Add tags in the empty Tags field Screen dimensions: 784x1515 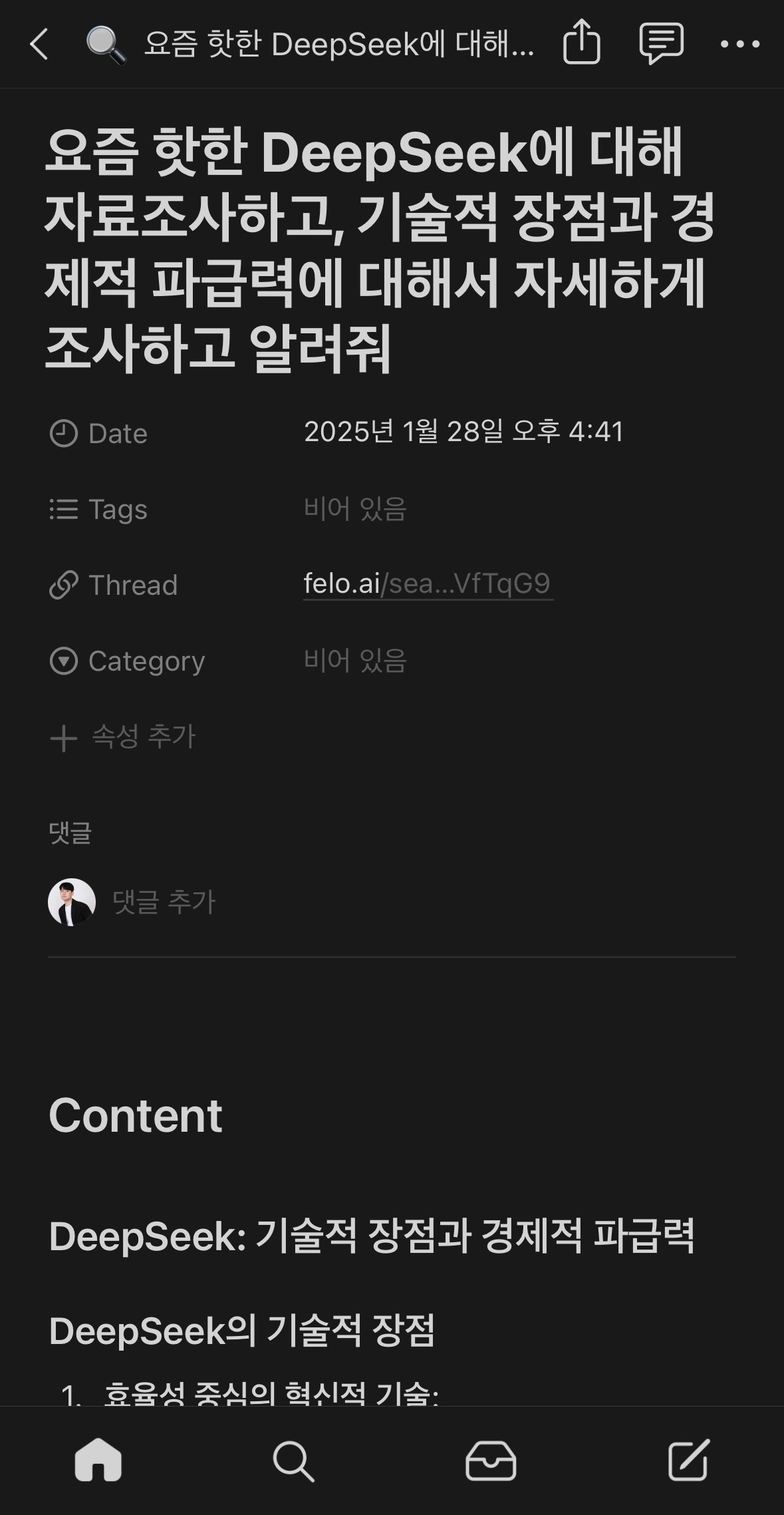(355, 509)
